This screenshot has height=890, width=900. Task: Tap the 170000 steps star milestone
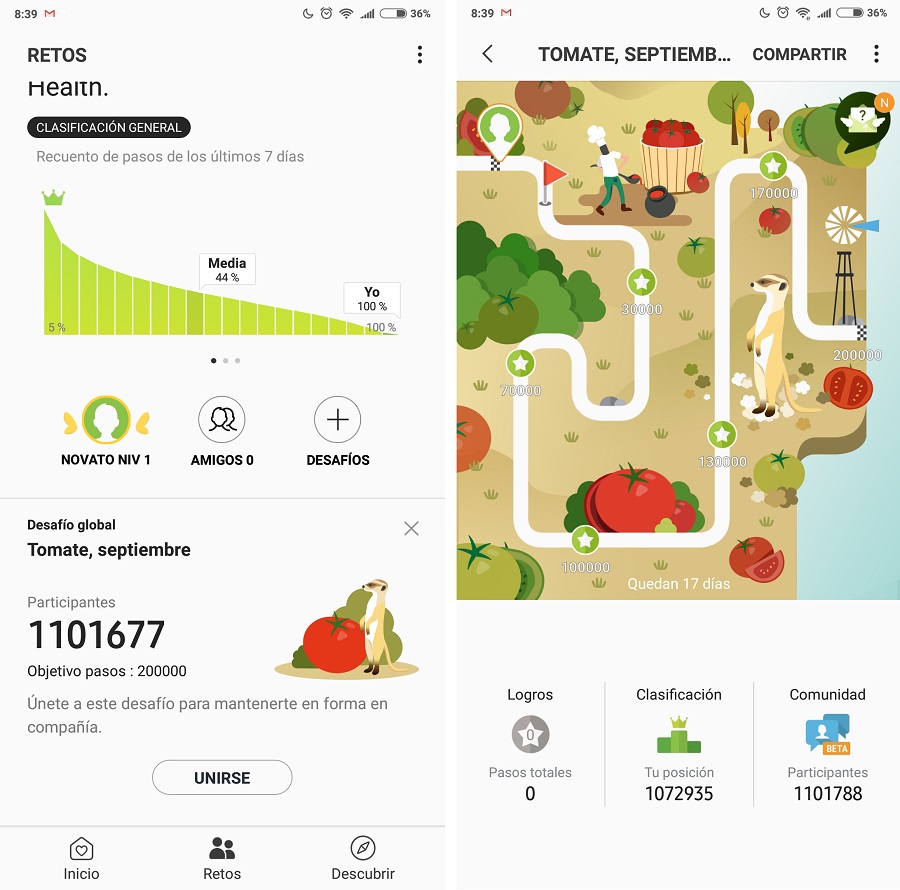772,165
